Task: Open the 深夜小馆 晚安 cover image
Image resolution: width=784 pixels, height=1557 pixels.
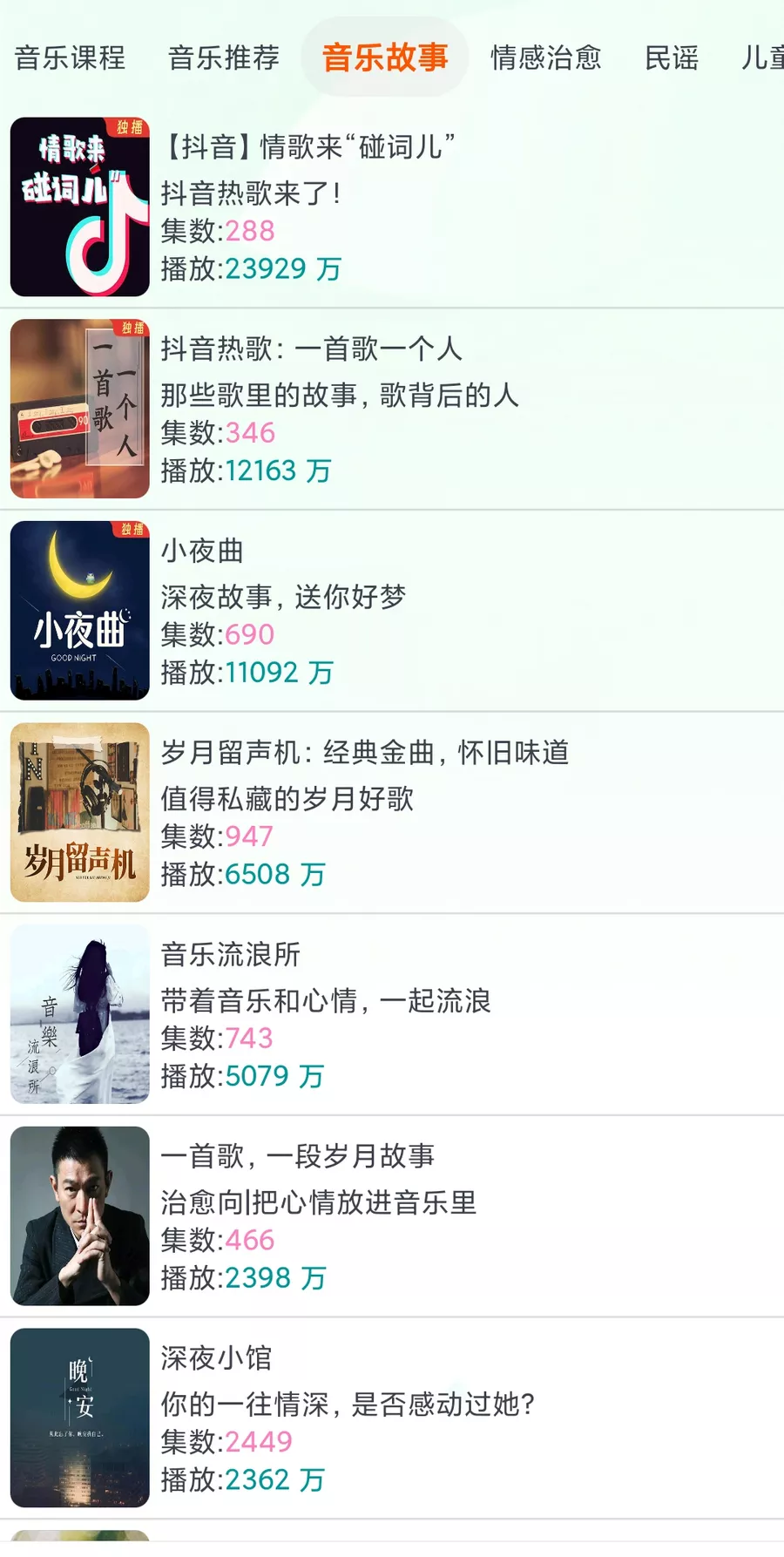Action: click(79, 1418)
